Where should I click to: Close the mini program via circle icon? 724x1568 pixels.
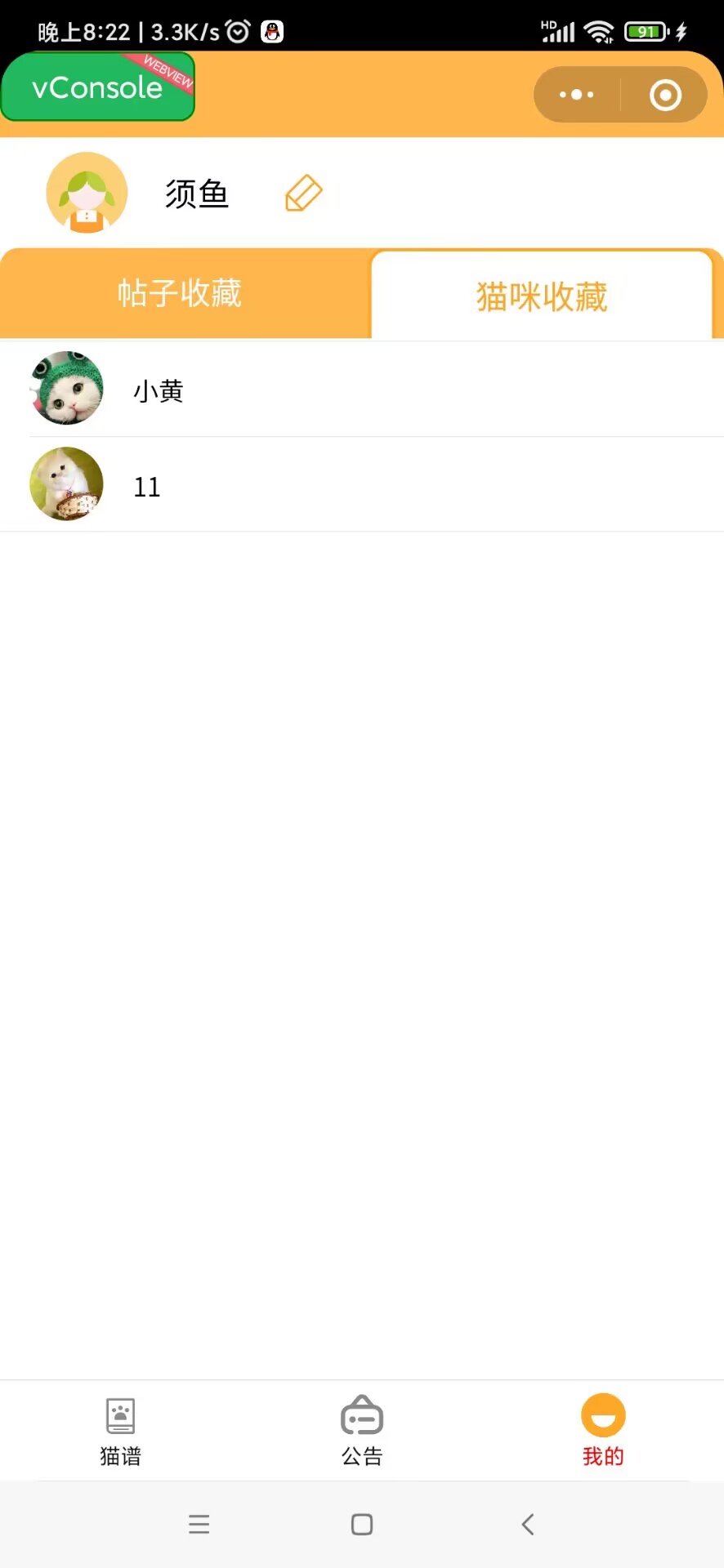pyautogui.click(x=665, y=95)
